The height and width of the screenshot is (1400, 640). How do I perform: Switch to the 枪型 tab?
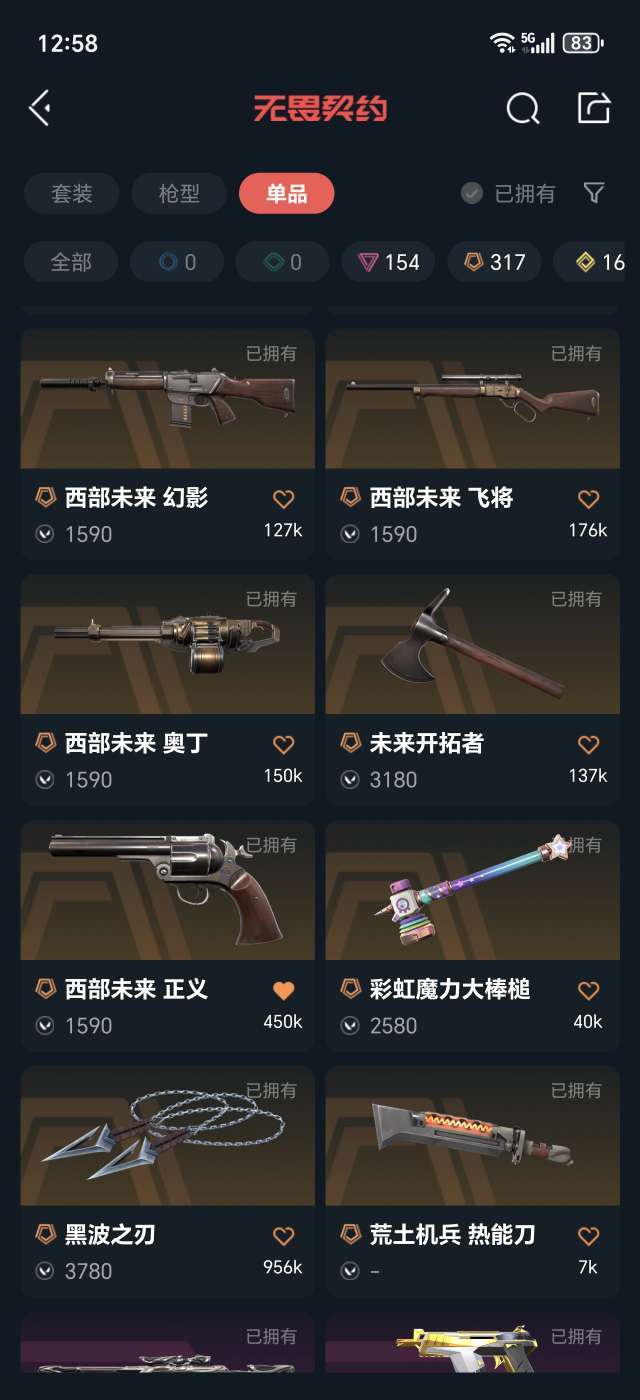[179, 193]
